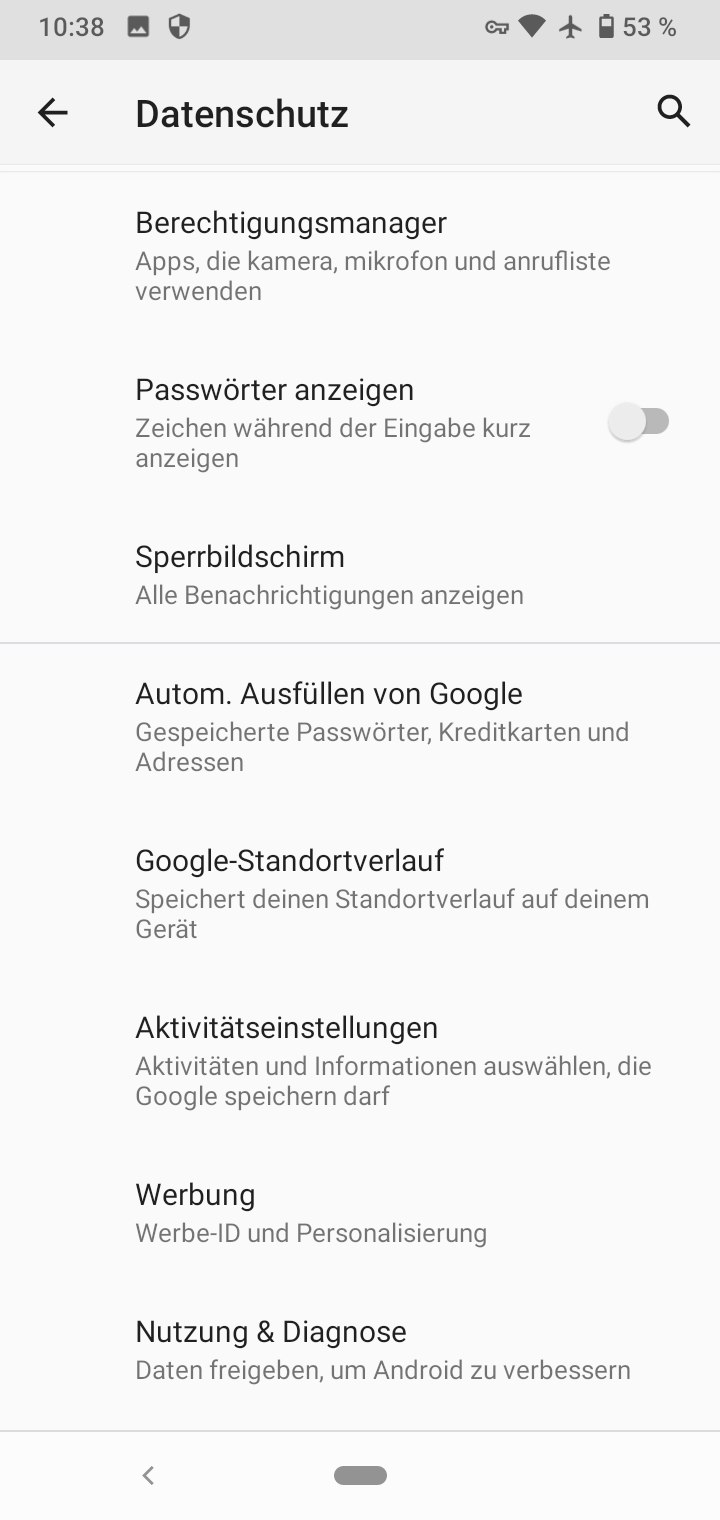Open Berechtigungsmanager
The width and height of the screenshot is (720, 1520).
[x=360, y=256]
